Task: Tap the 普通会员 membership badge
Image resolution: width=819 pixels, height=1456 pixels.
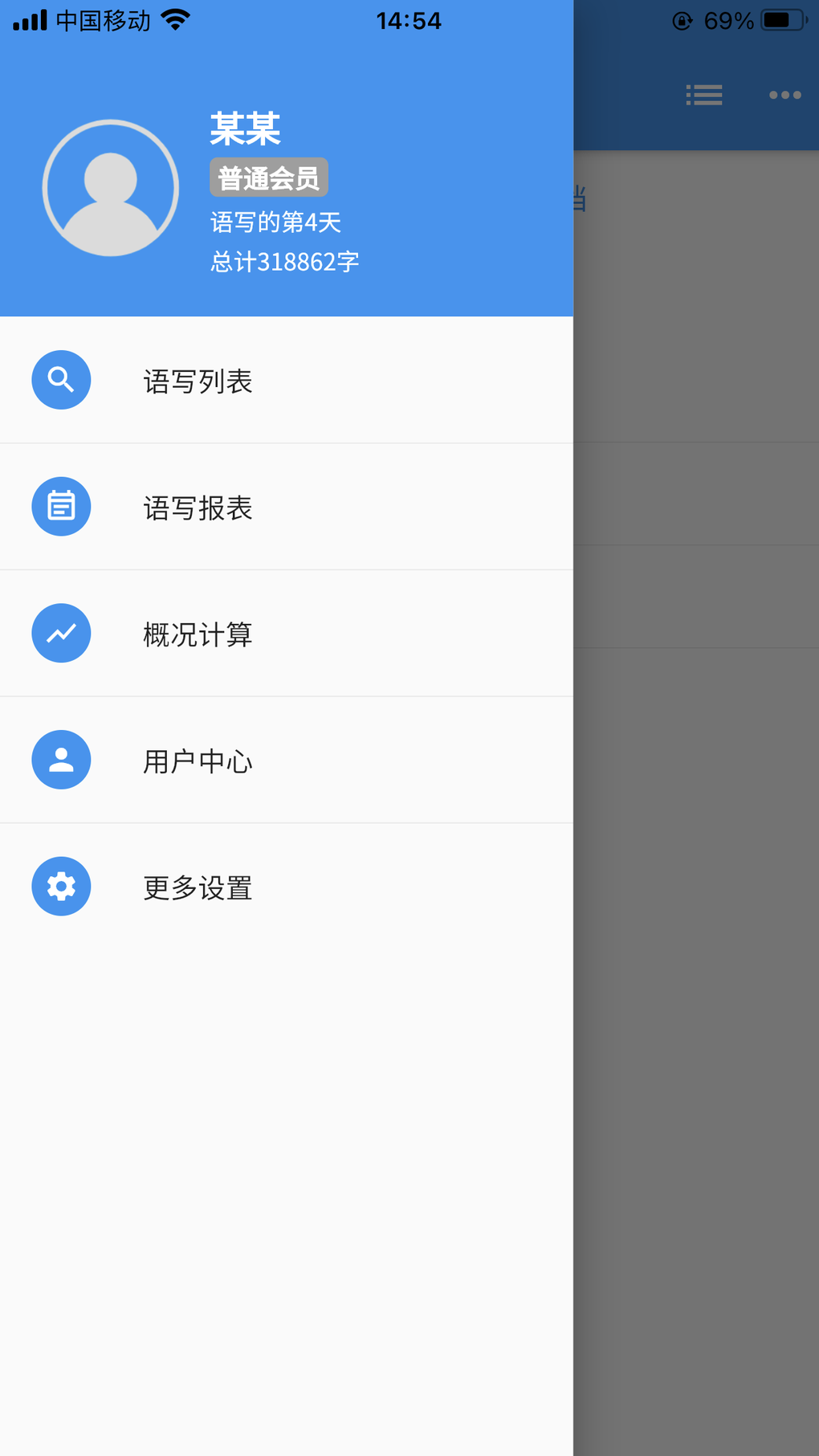Action: (x=269, y=177)
